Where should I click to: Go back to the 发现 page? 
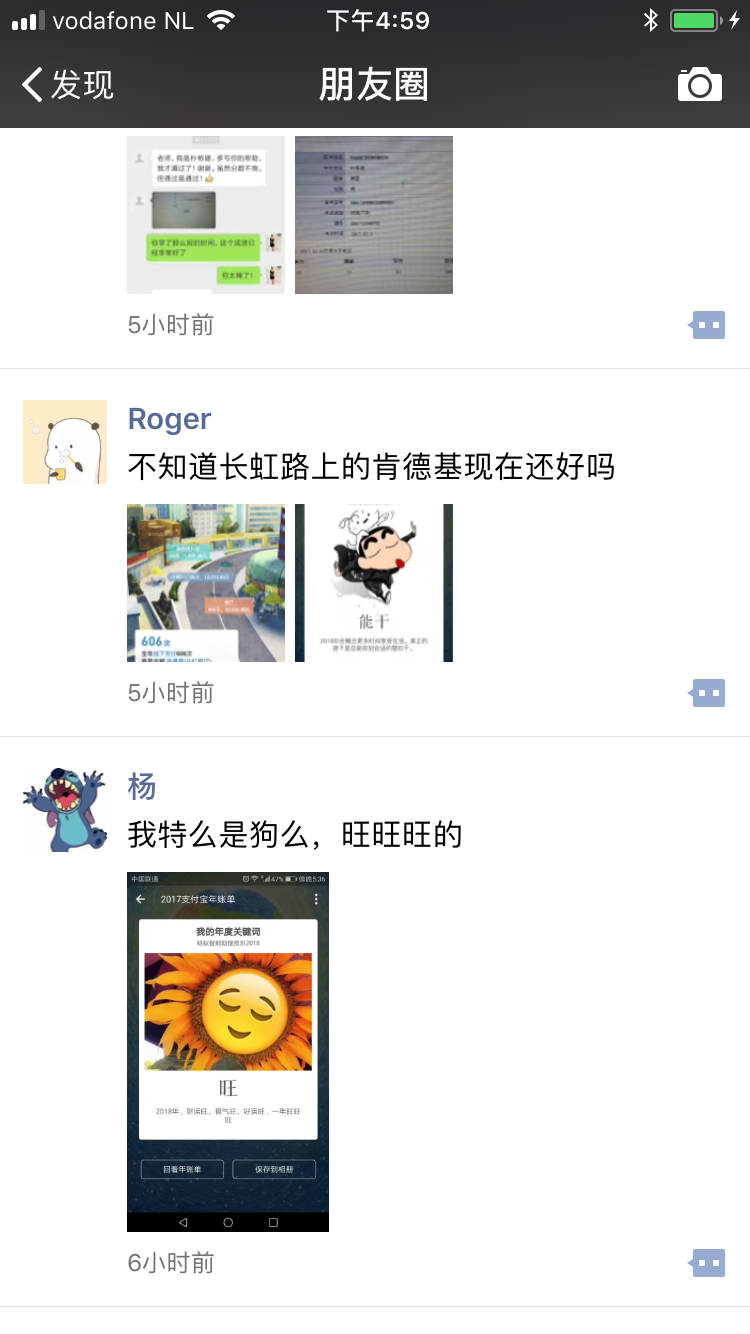click(x=68, y=85)
